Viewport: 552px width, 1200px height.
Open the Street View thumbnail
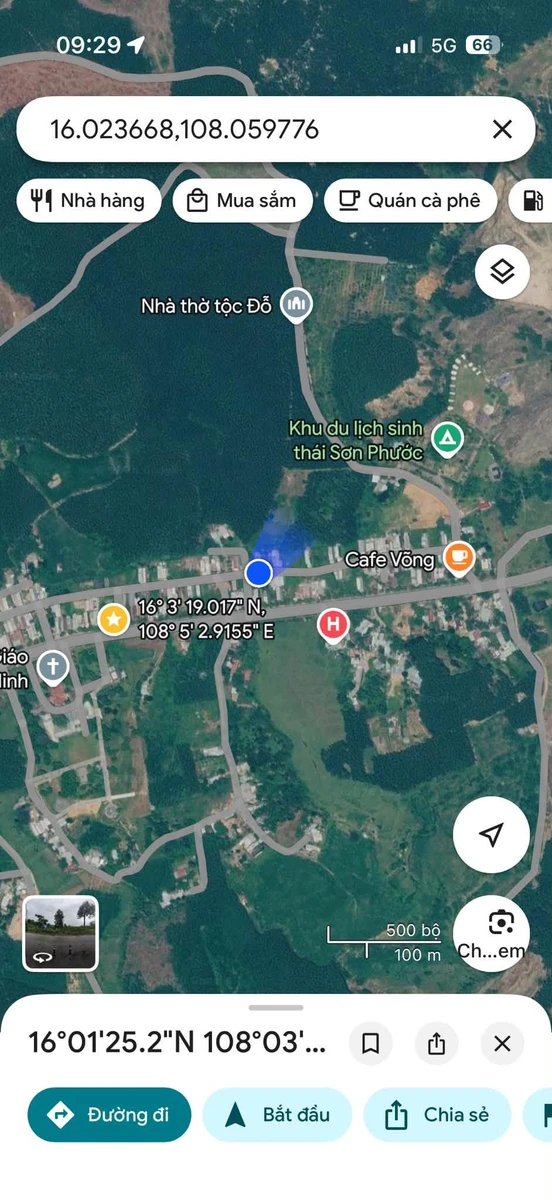[x=61, y=933]
